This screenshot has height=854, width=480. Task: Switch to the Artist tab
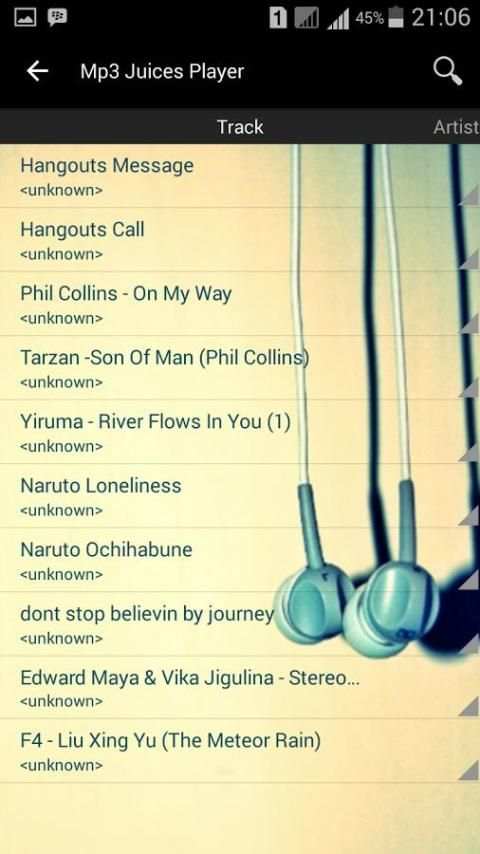[456, 127]
